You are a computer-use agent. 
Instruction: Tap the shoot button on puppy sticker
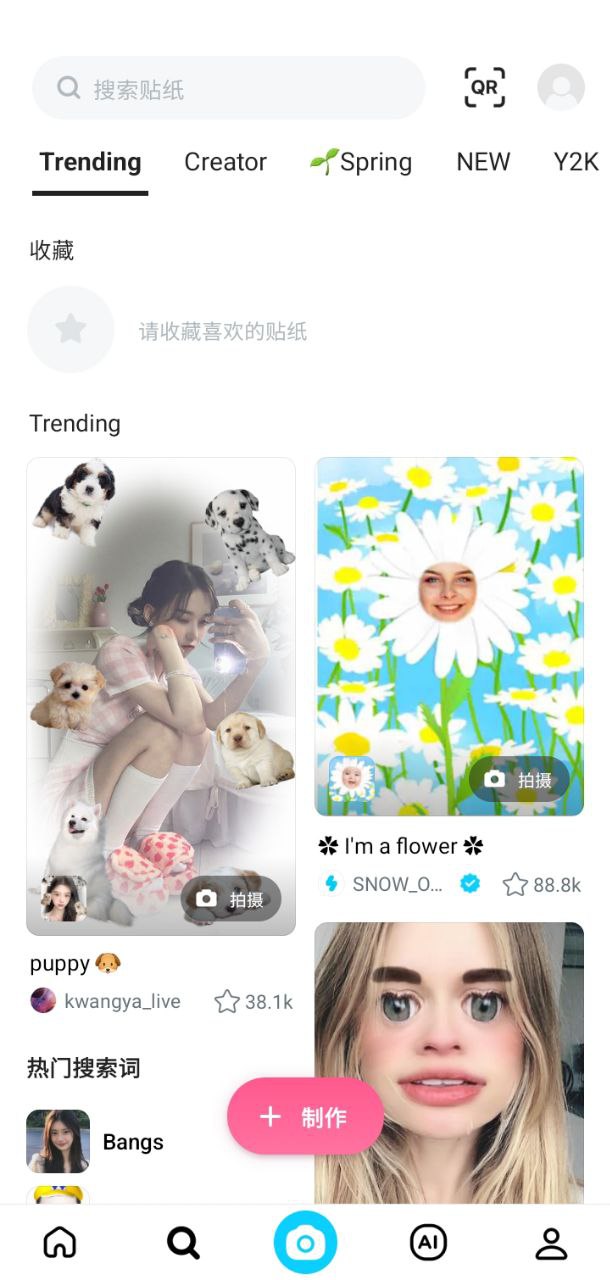pyautogui.click(x=231, y=899)
